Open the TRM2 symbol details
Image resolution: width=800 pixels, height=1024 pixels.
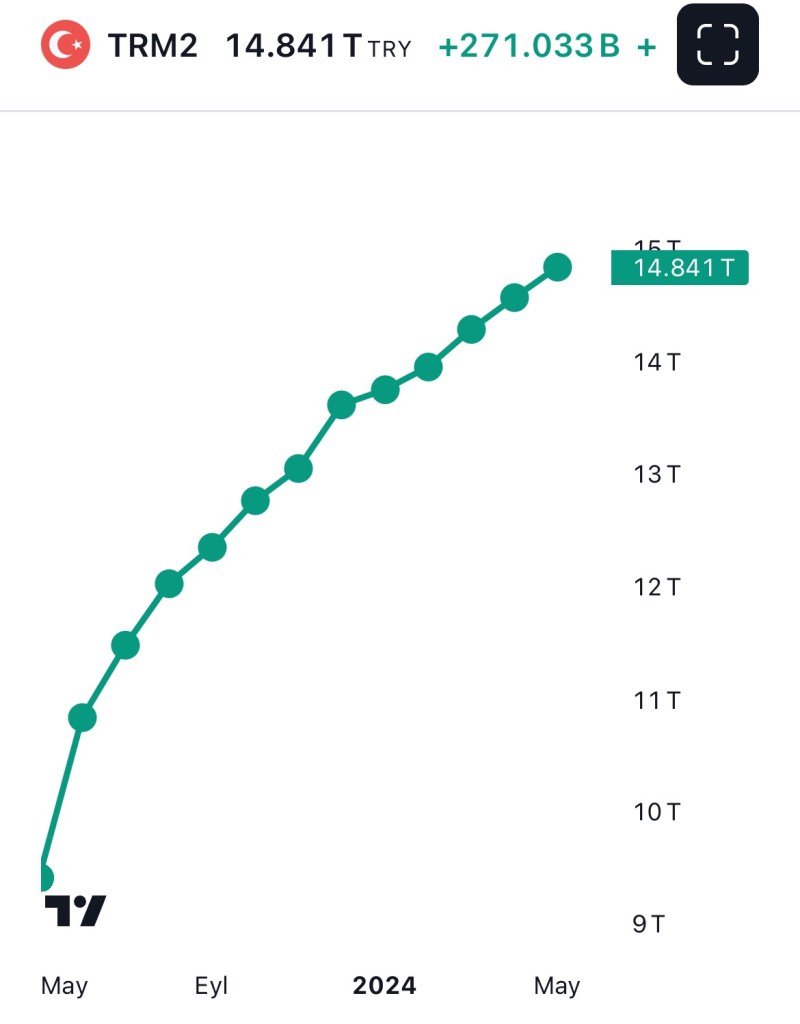[152, 46]
